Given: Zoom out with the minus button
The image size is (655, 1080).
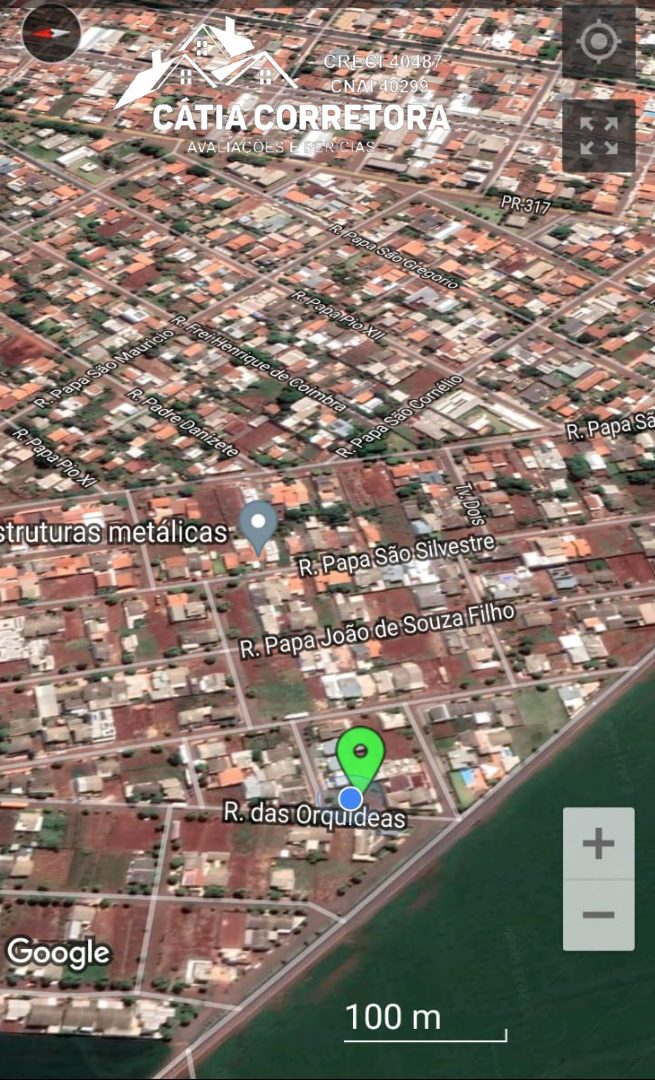Looking at the screenshot, I should click(x=599, y=915).
